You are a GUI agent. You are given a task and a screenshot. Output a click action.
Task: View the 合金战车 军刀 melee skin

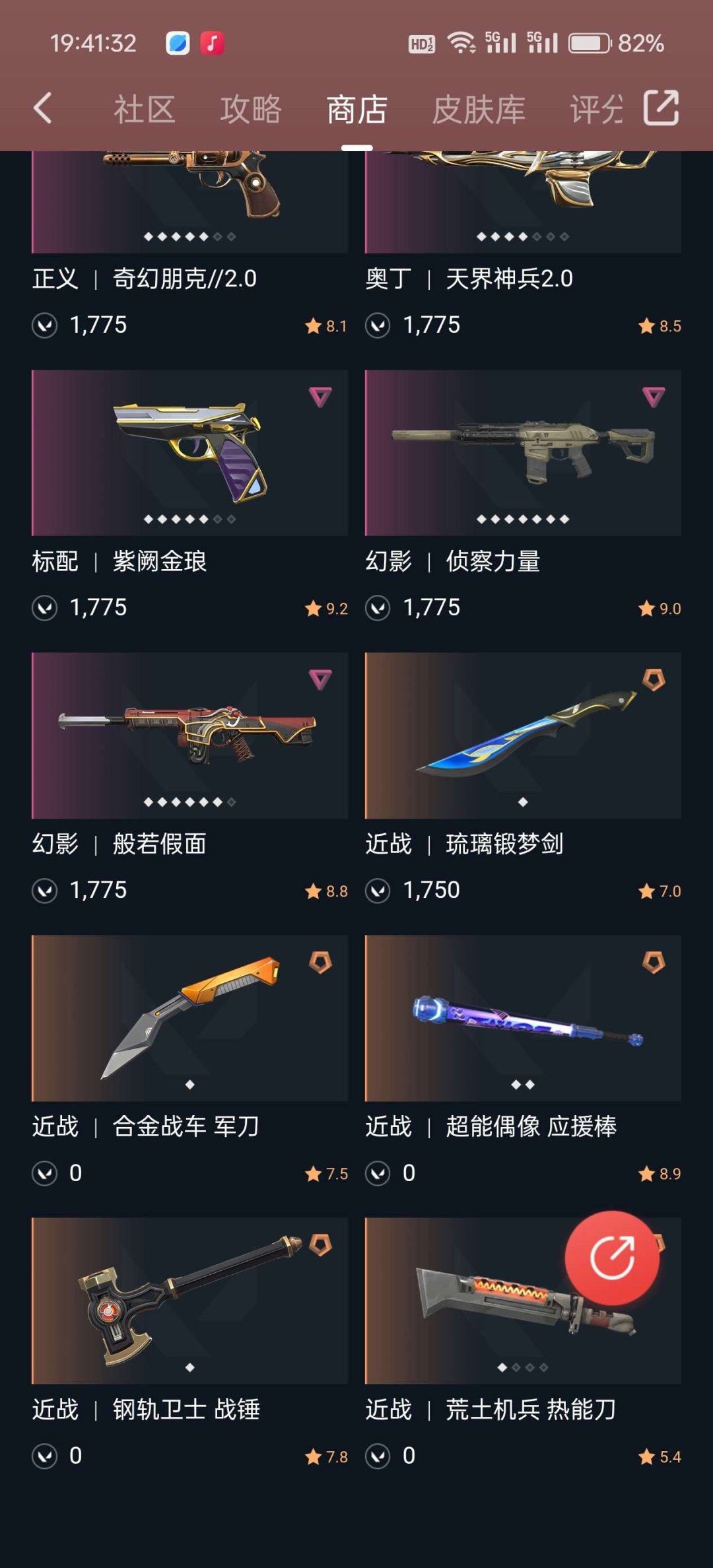click(x=189, y=1018)
